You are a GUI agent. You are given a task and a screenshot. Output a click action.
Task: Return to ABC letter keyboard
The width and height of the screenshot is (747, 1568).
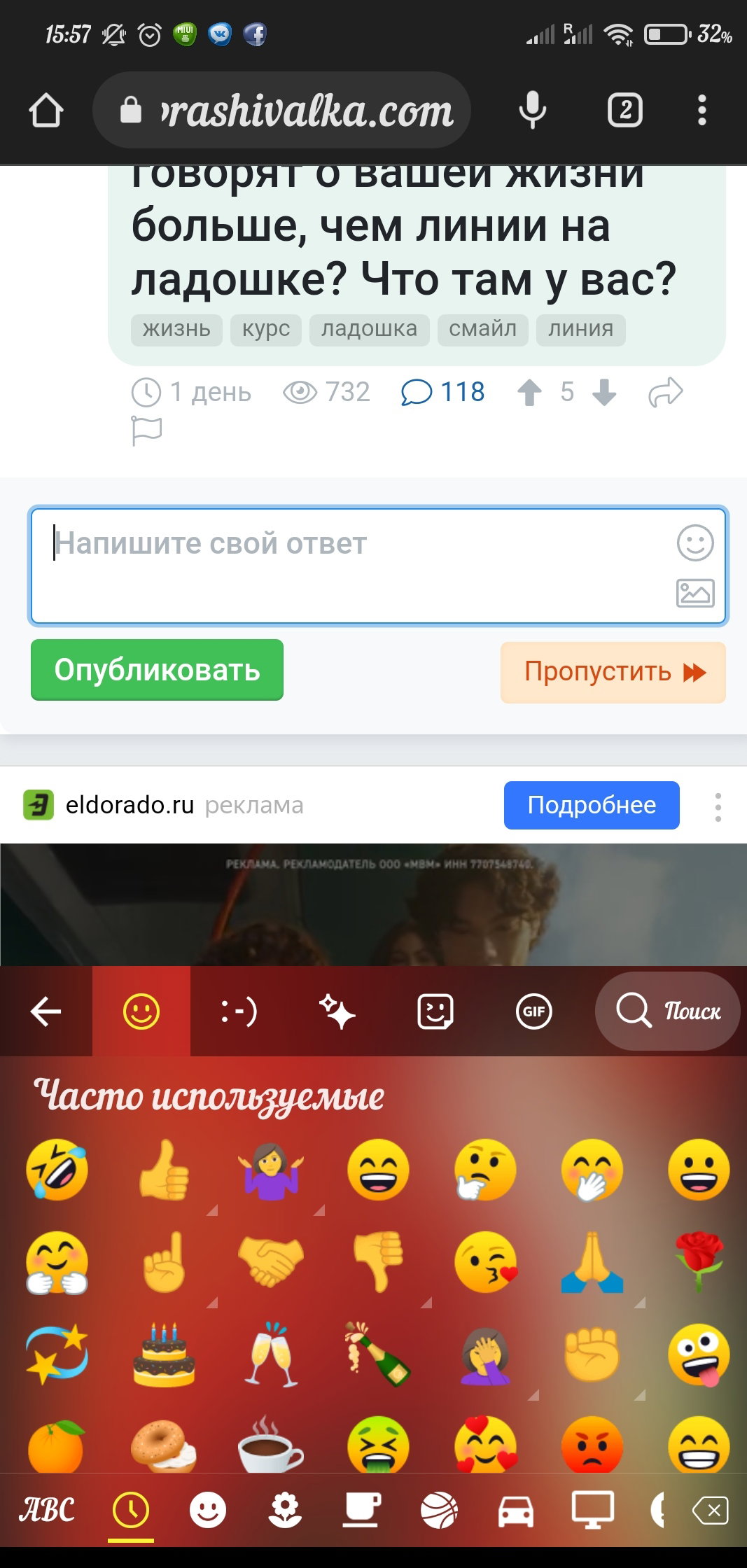pyautogui.click(x=46, y=1509)
